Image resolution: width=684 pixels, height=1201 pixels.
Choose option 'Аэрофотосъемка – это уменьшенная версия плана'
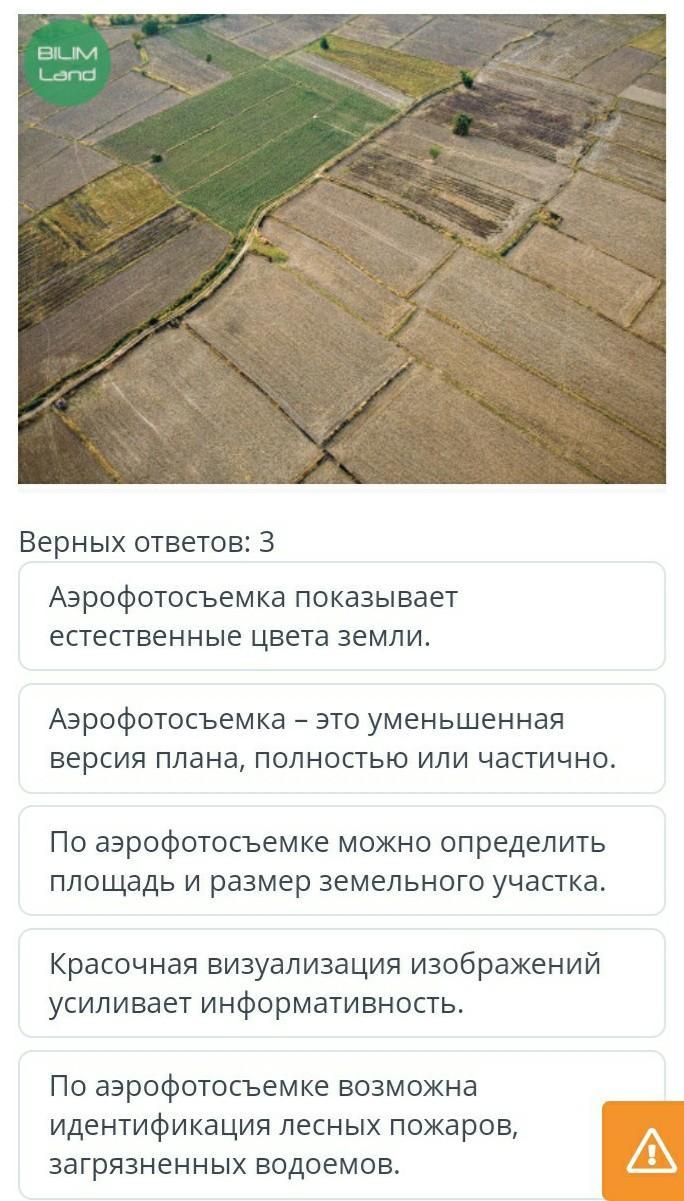(341, 738)
